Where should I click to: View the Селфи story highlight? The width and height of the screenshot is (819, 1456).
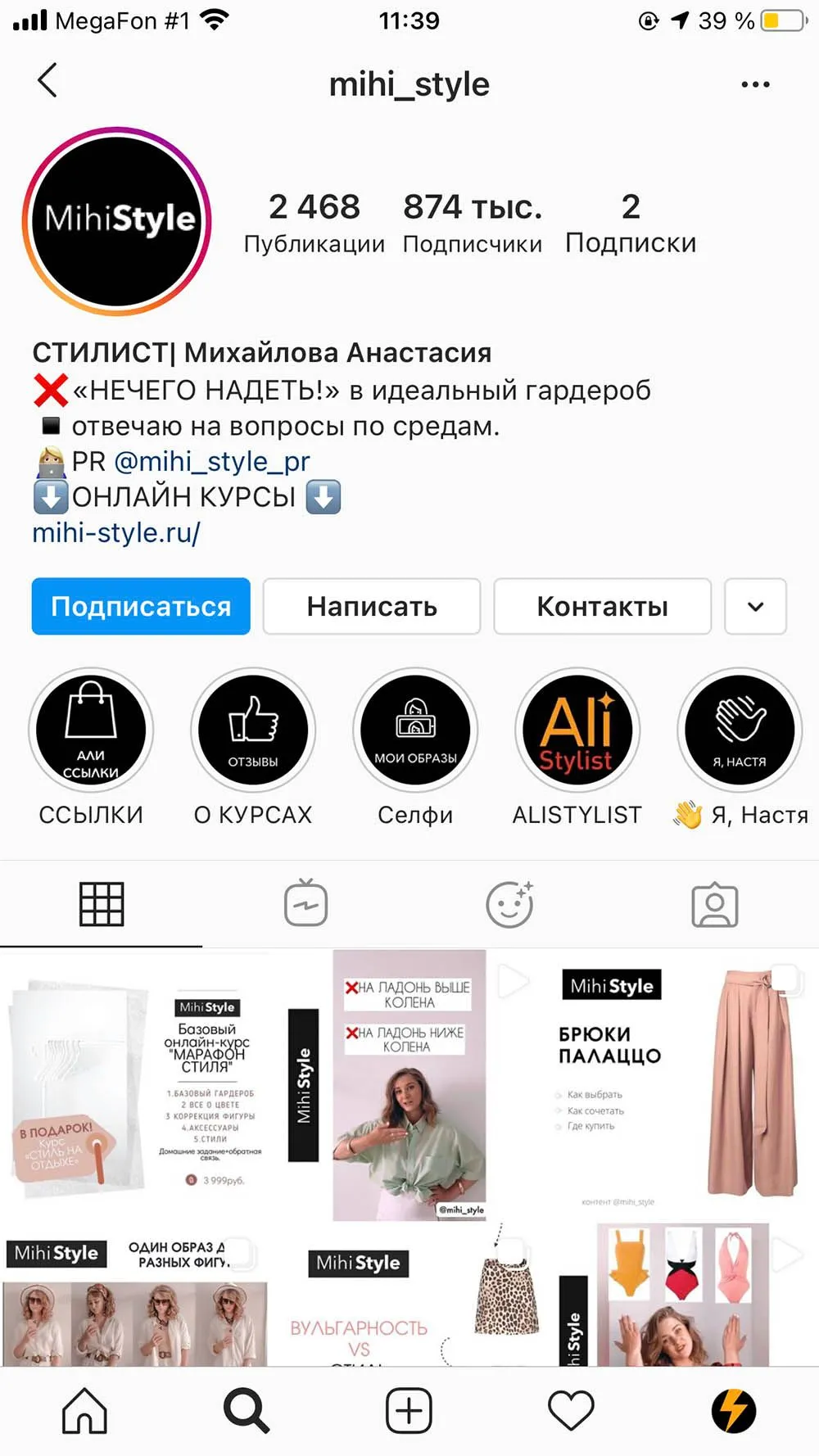415,730
